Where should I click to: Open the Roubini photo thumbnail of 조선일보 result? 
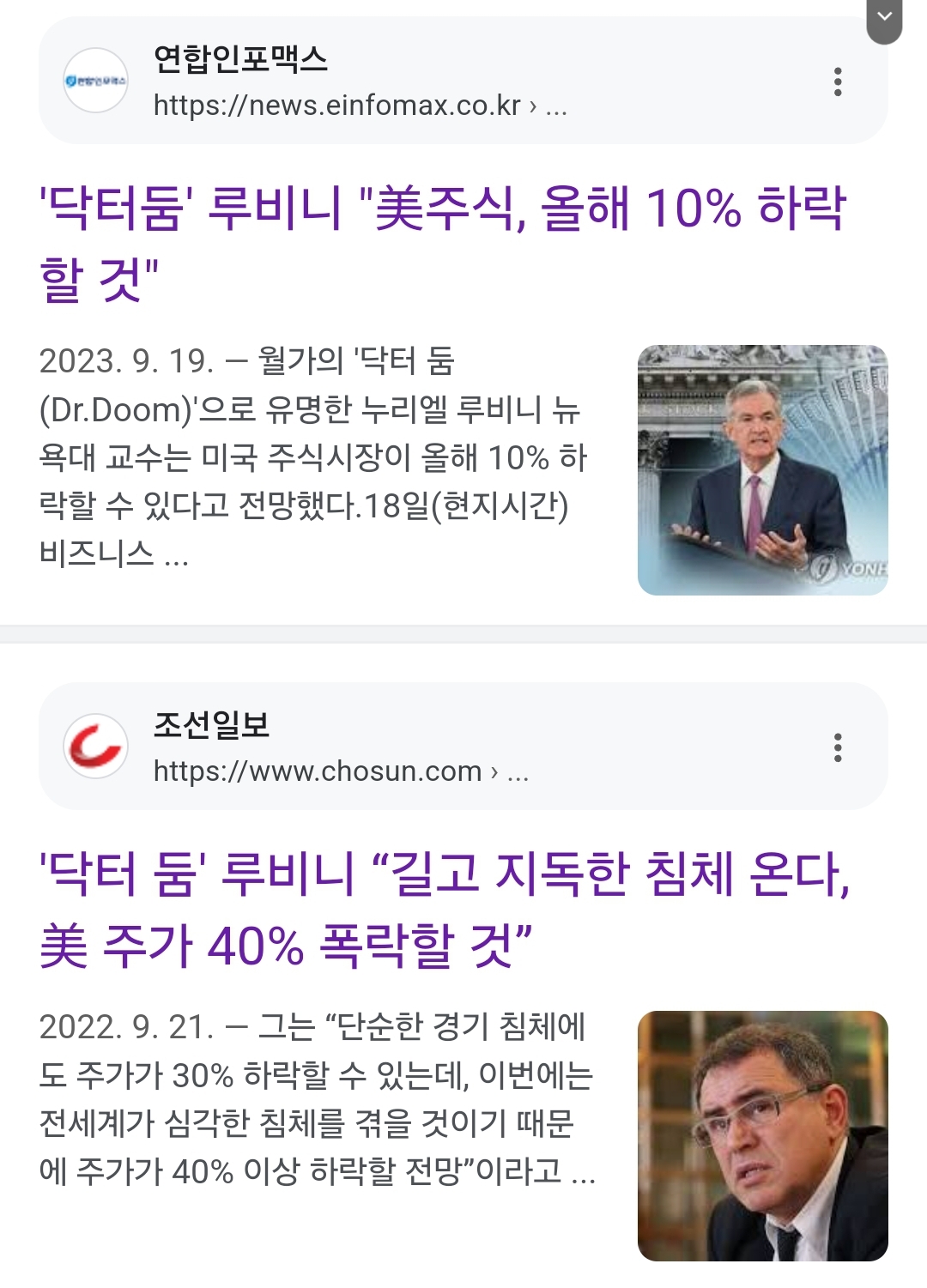point(762,1135)
